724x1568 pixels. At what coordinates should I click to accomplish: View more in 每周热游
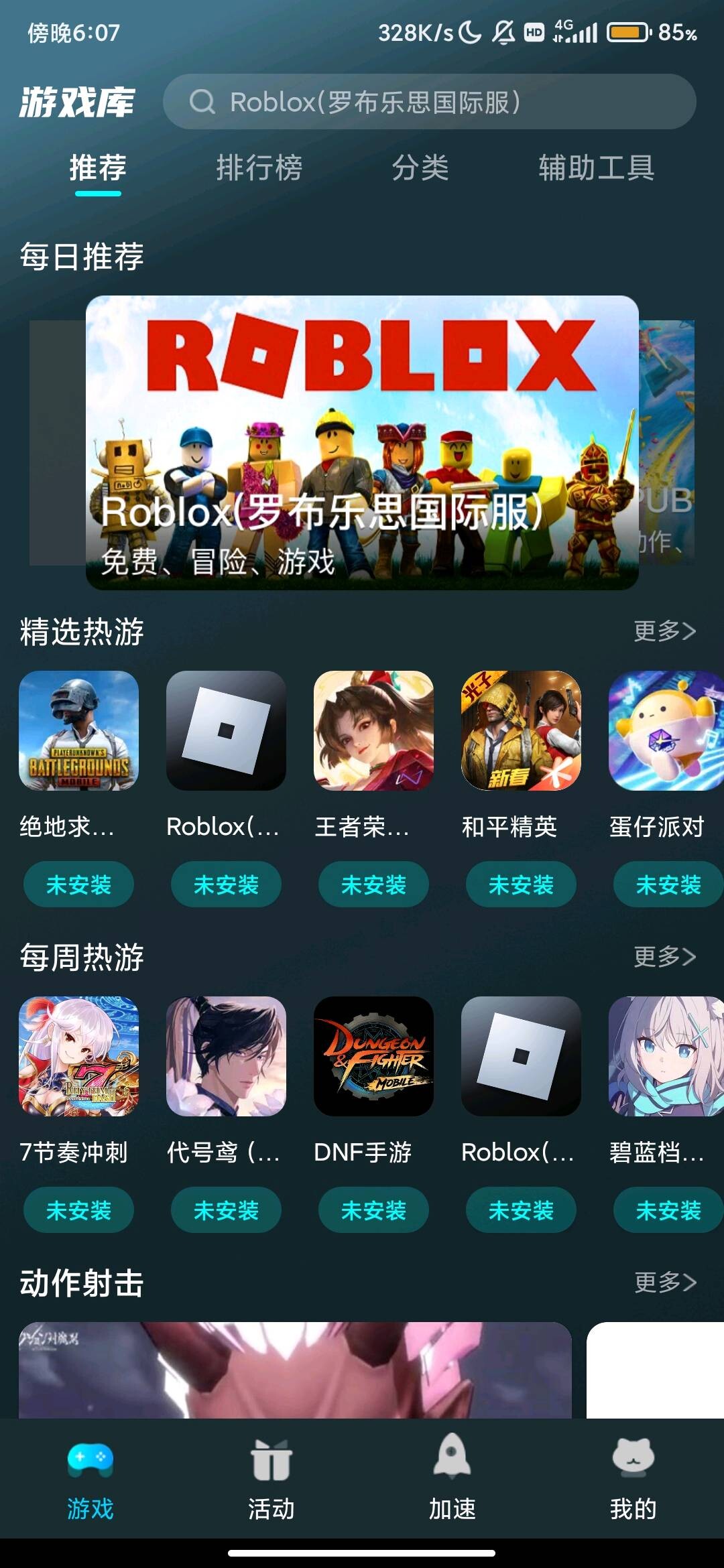(664, 956)
